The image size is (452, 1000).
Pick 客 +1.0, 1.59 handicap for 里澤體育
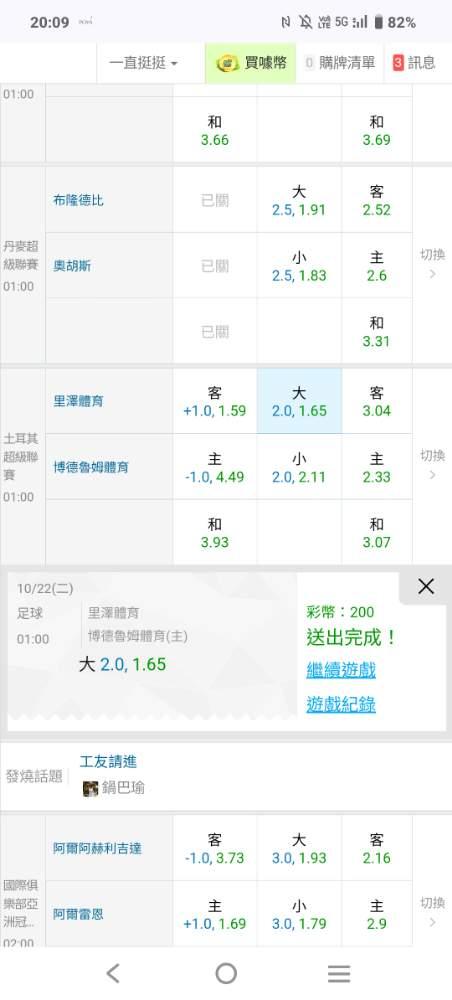click(215, 401)
